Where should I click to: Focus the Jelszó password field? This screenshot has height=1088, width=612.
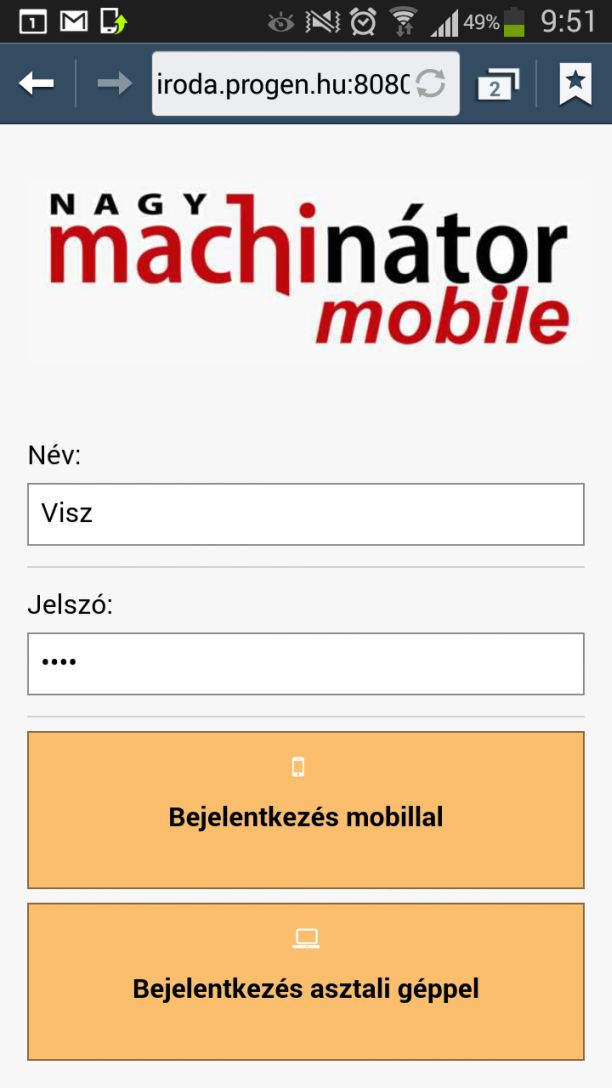point(305,663)
